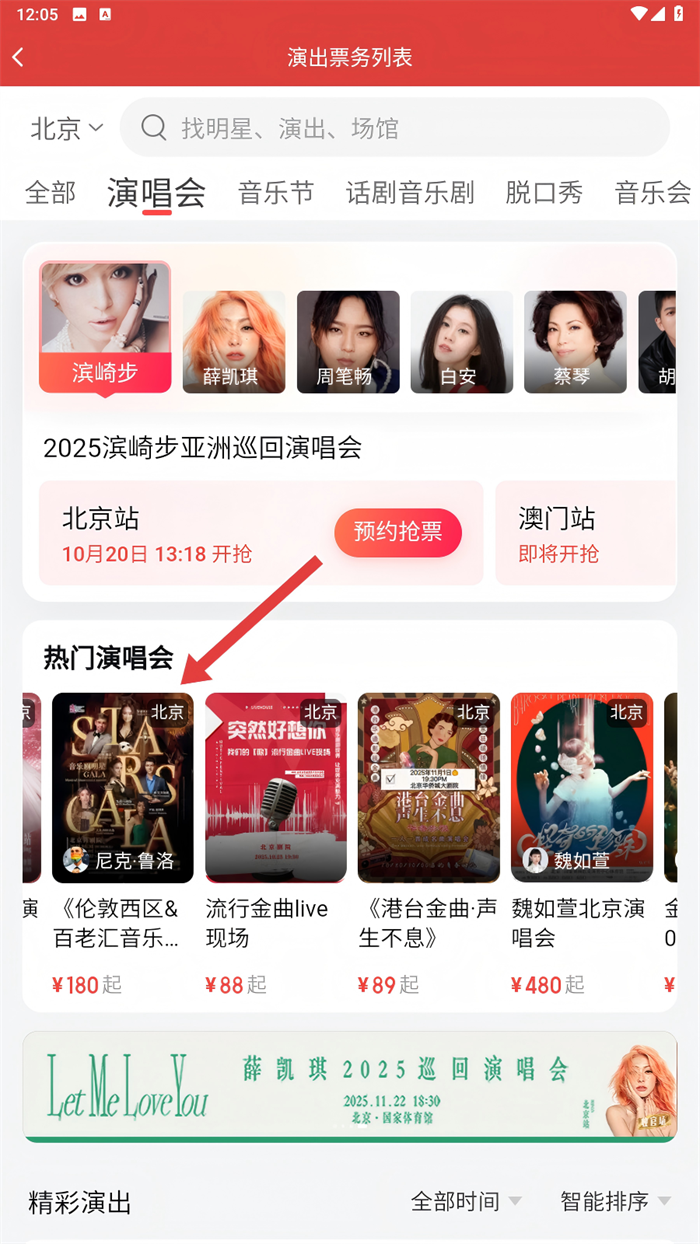The height and width of the screenshot is (1244, 700).
Task: Select artist 周笔畅
Action: 348,342
